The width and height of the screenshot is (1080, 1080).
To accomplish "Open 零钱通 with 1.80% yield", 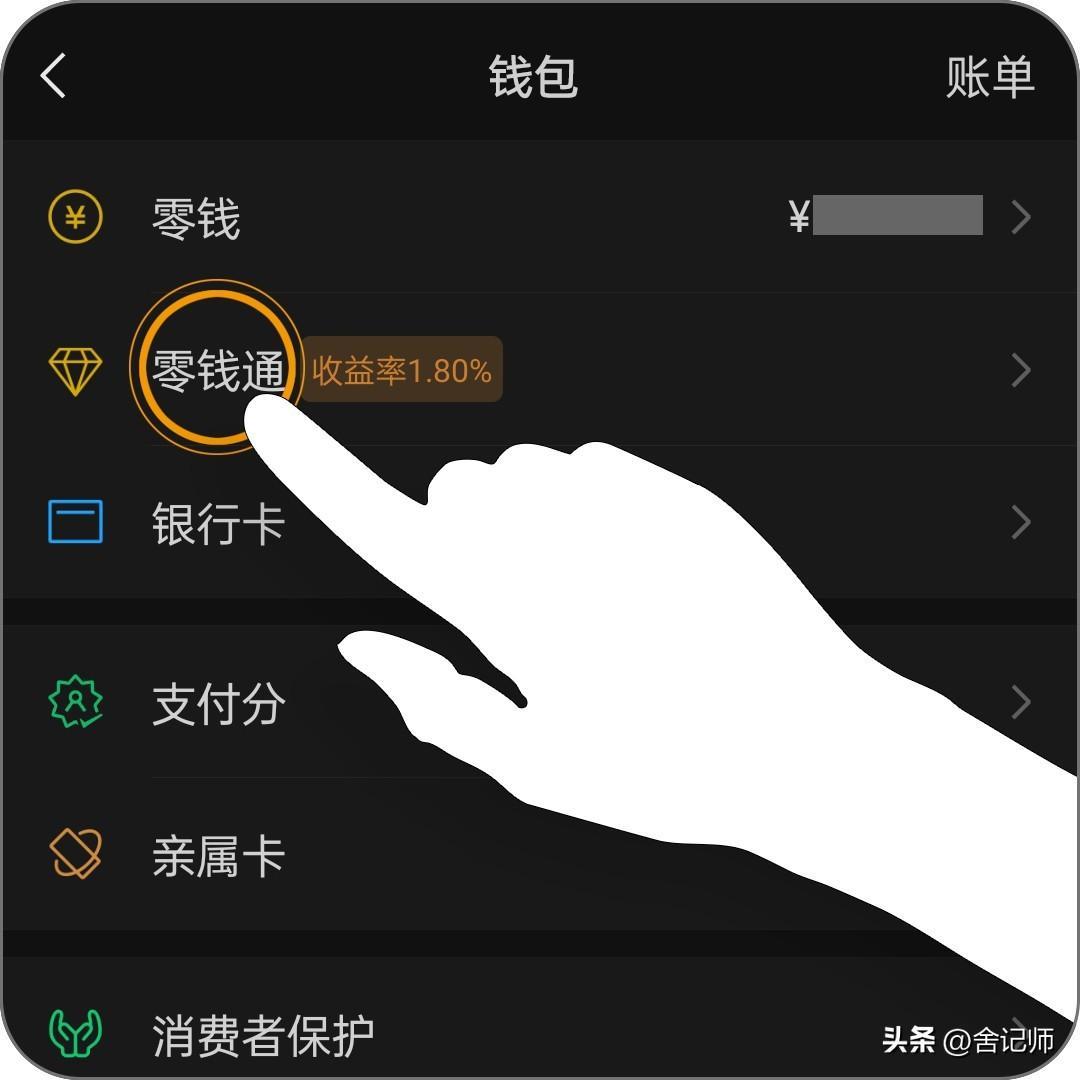I will (218, 371).
